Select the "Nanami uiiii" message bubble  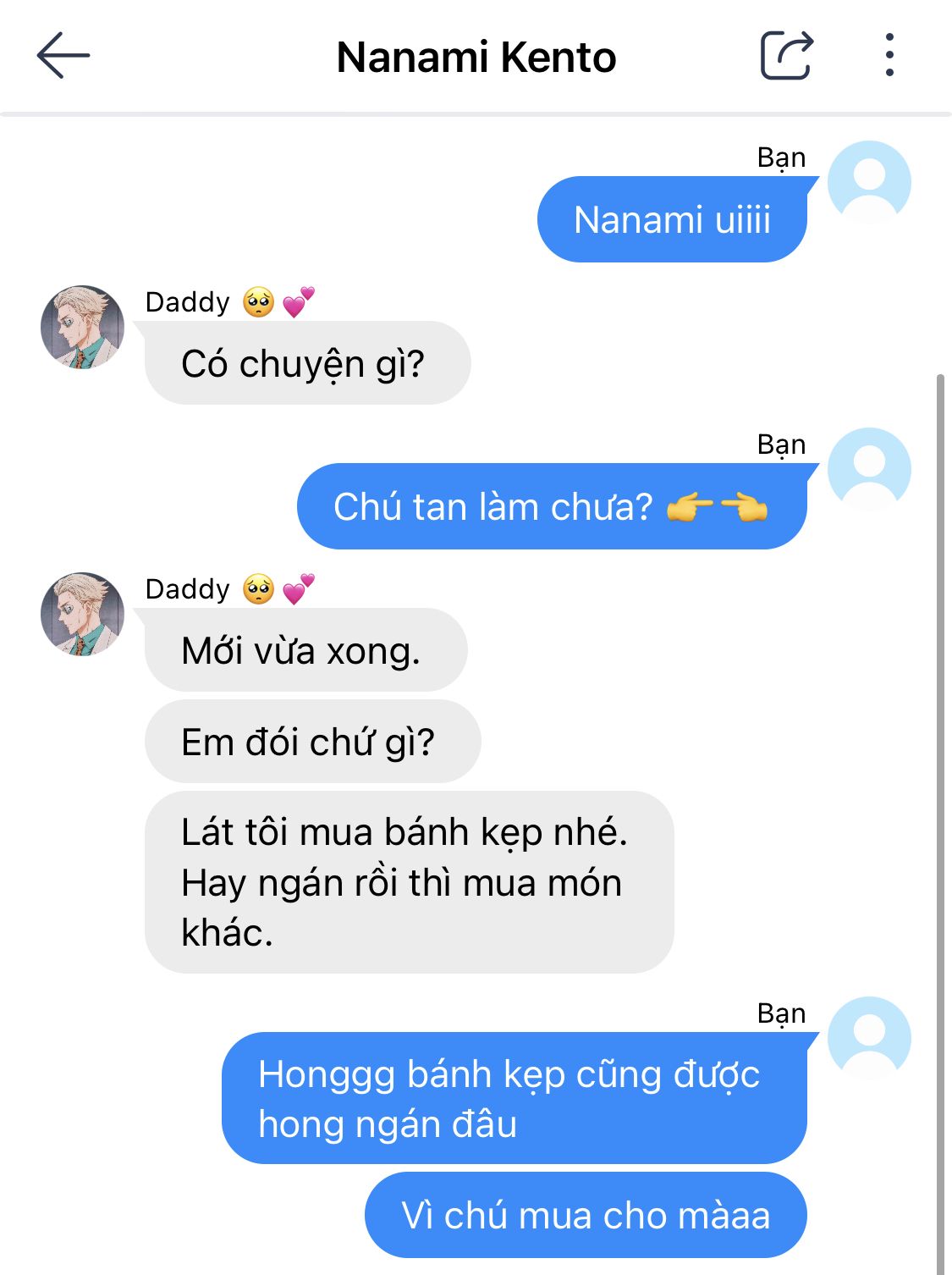click(672, 220)
